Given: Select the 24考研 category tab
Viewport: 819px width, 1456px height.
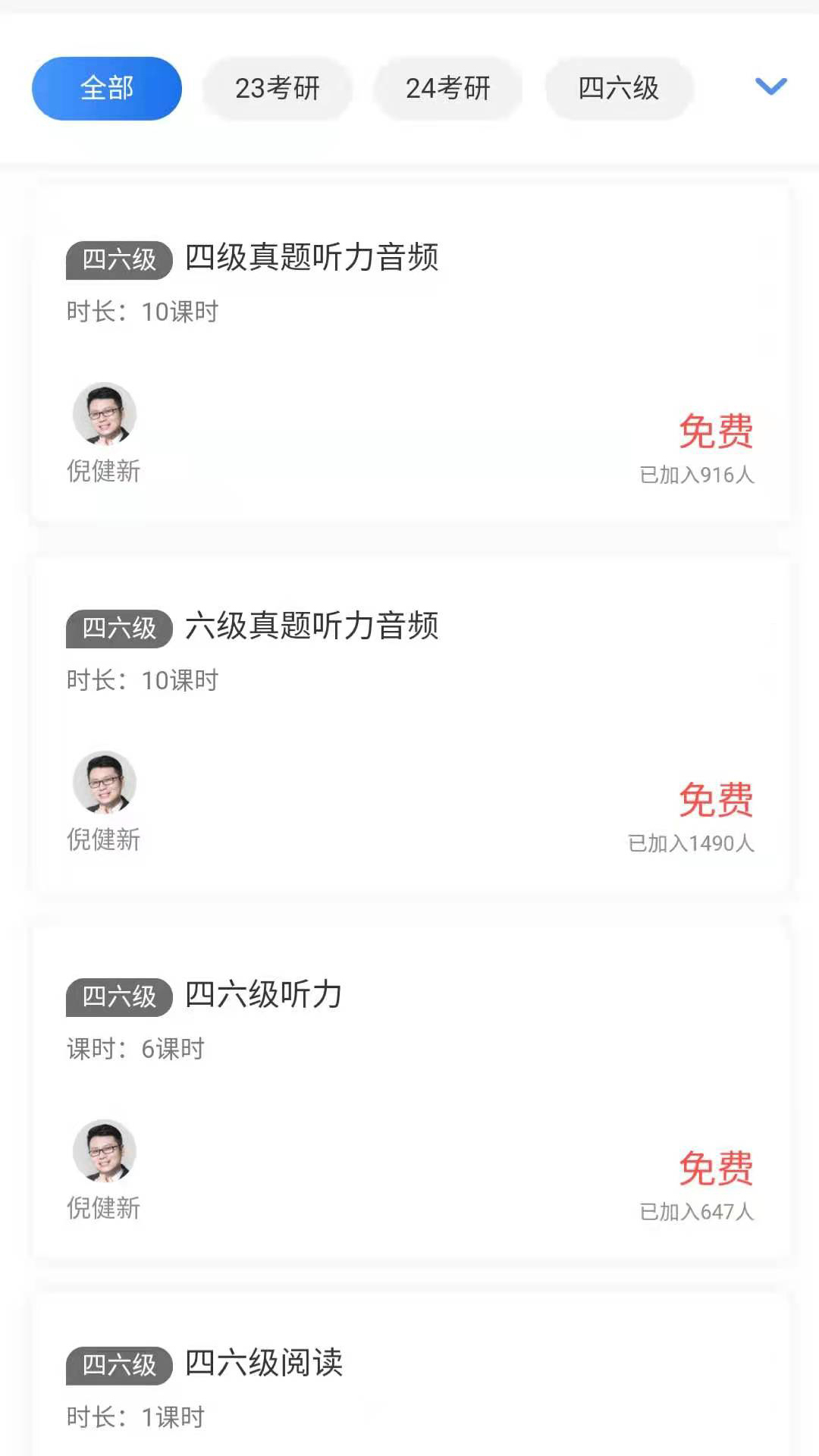Looking at the screenshot, I should [x=447, y=88].
